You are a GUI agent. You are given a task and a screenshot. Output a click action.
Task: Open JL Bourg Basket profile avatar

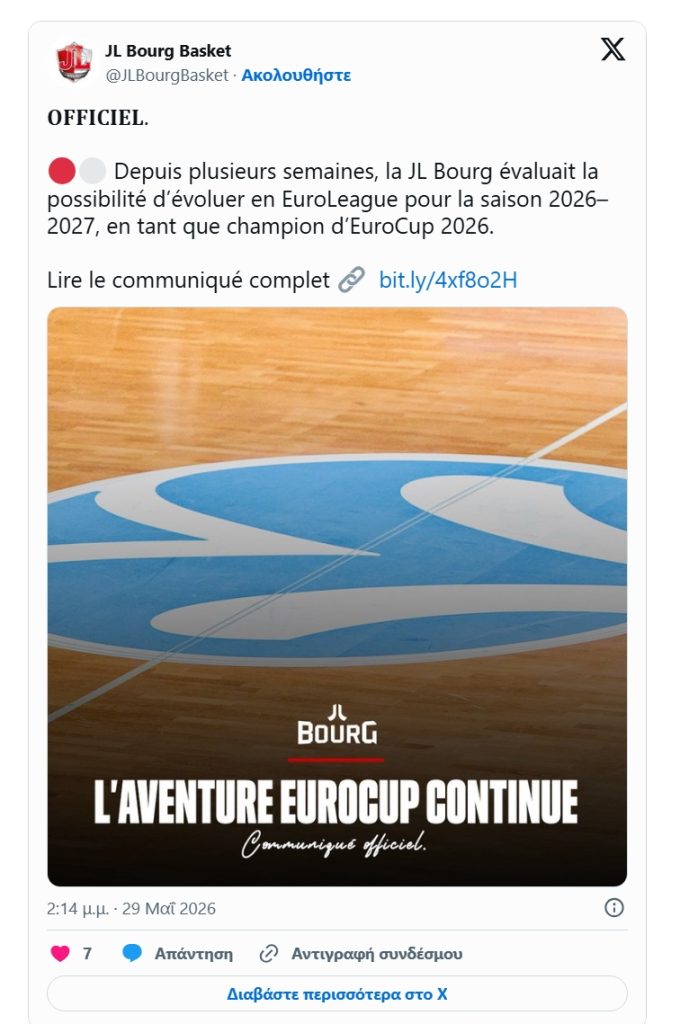coord(74,62)
